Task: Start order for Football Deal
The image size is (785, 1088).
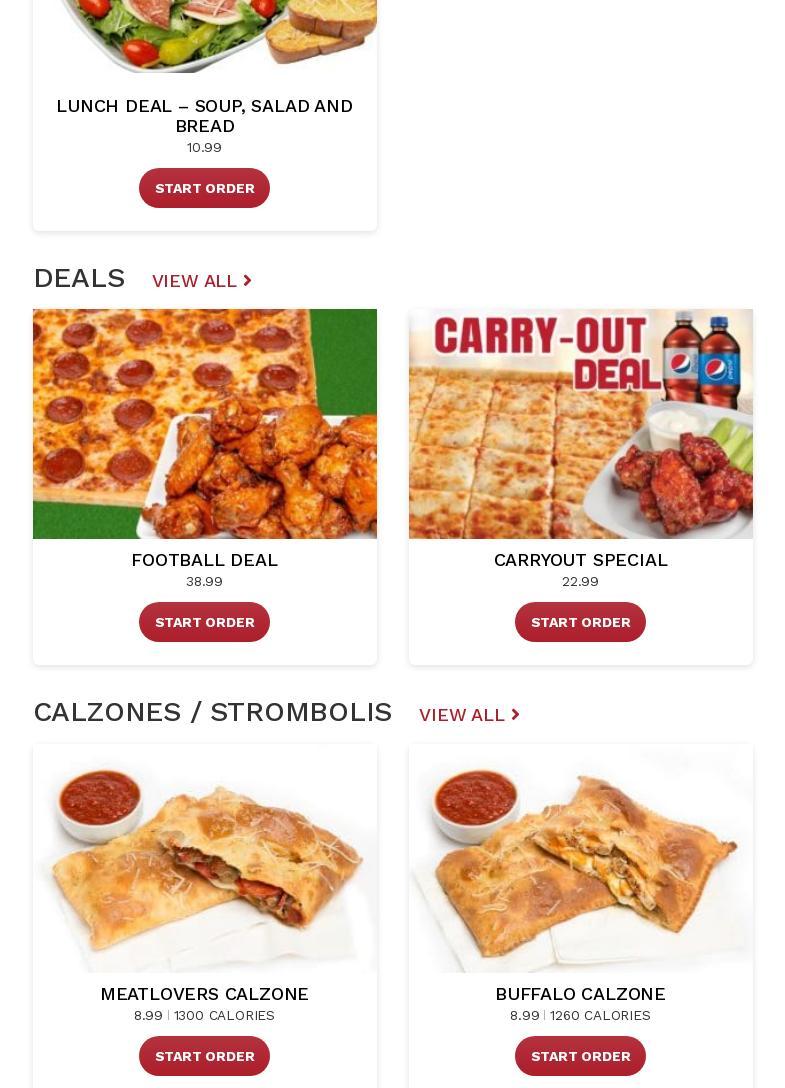Action: 204,622
